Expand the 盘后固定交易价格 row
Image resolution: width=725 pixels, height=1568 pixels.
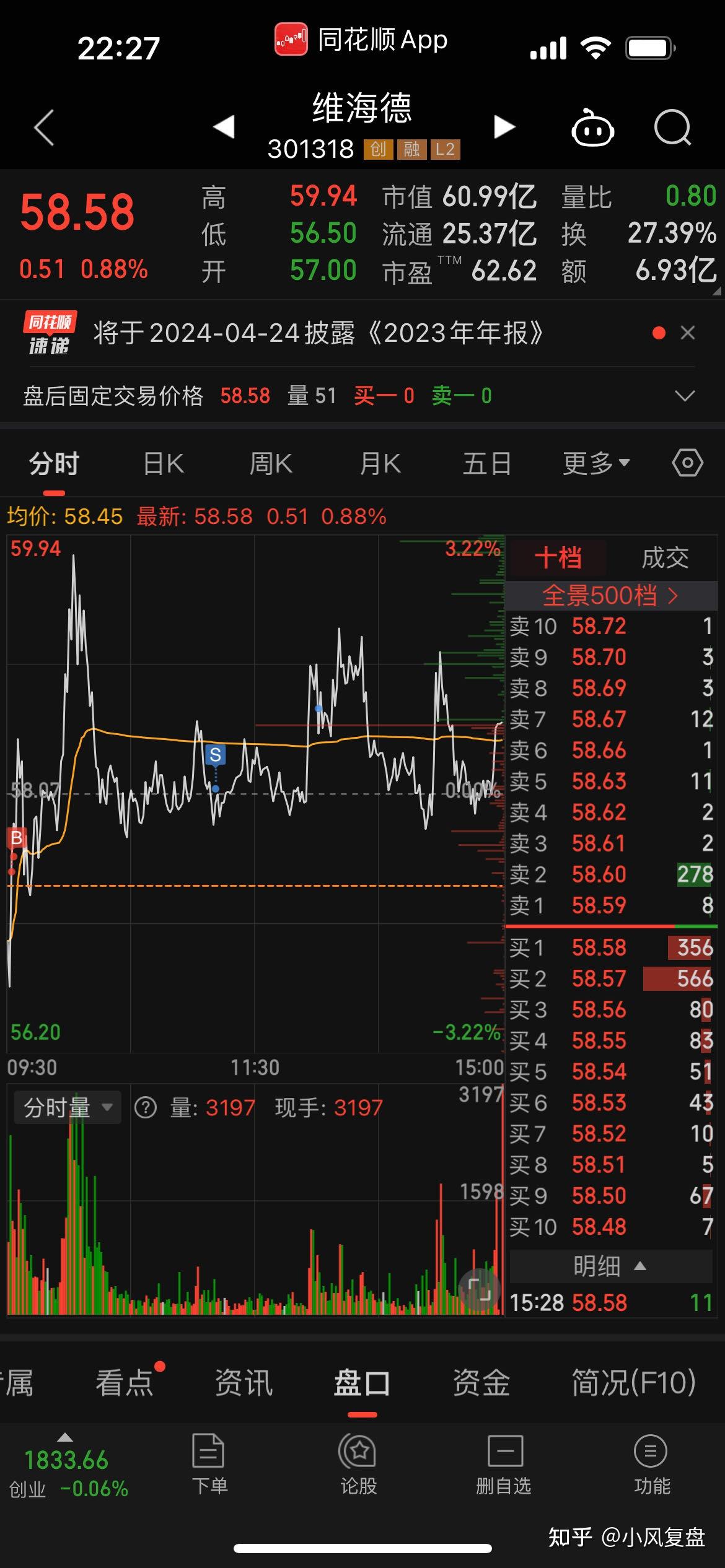pyautogui.click(x=684, y=396)
